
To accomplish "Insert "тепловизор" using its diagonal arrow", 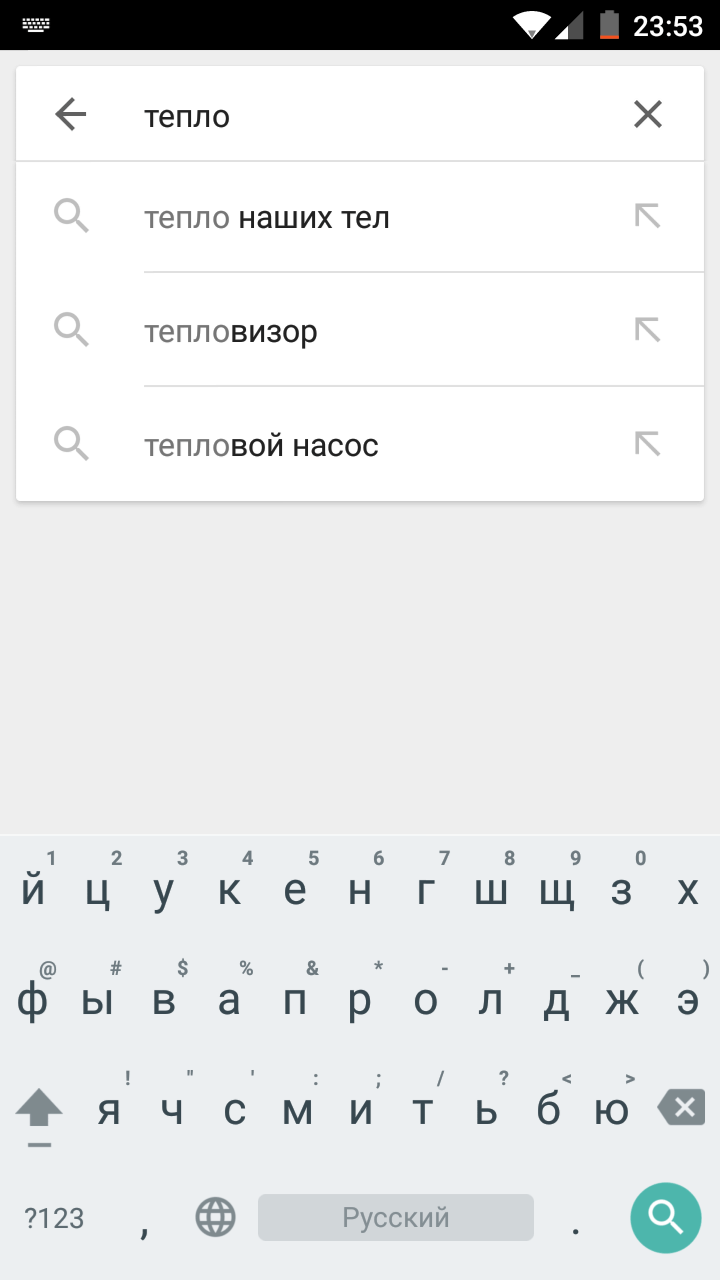I will click(648, 330).
